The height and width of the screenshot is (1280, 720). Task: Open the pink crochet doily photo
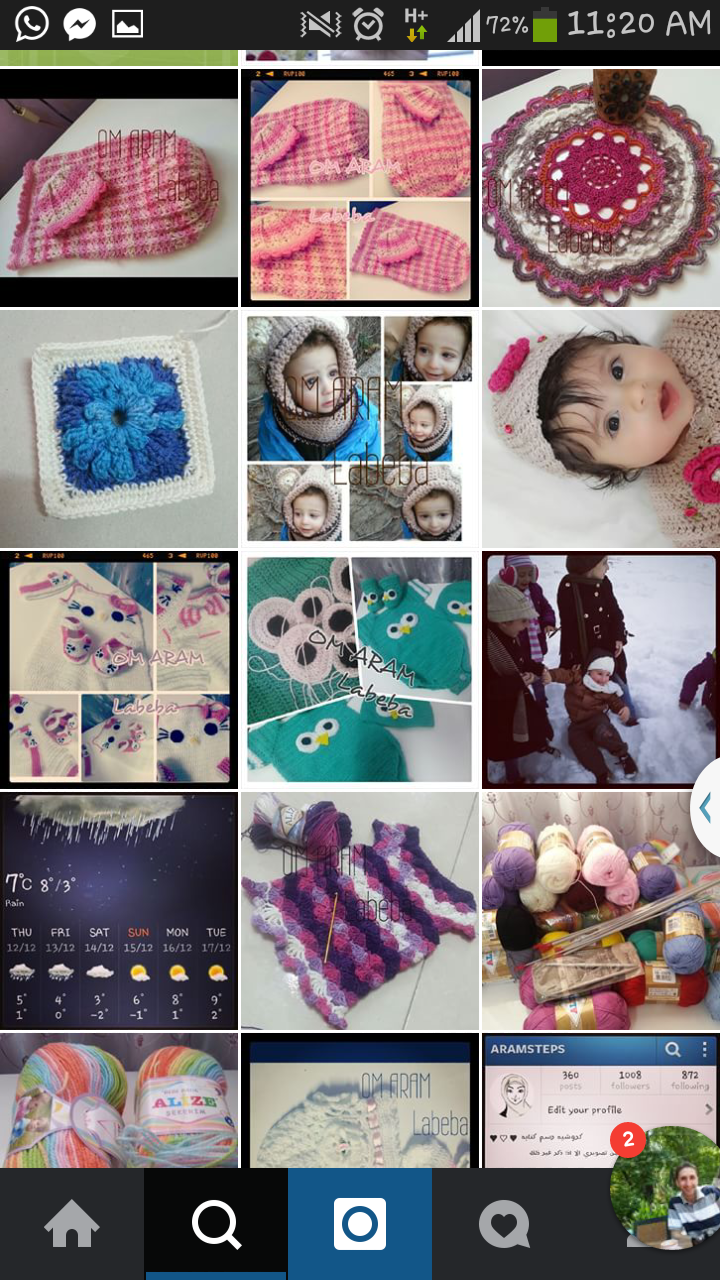[600, 187]
